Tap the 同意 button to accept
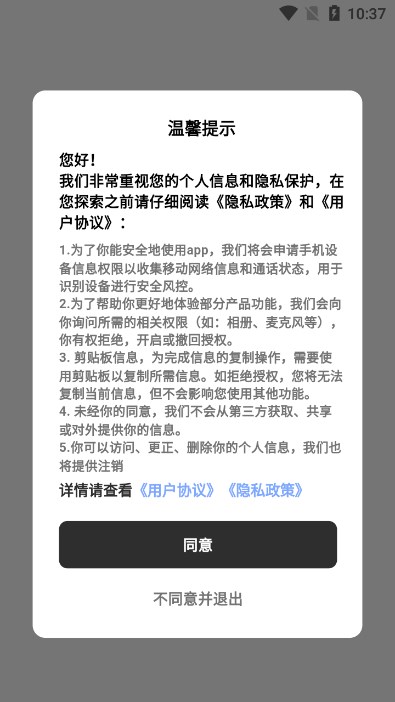 (x=198, y=544)
